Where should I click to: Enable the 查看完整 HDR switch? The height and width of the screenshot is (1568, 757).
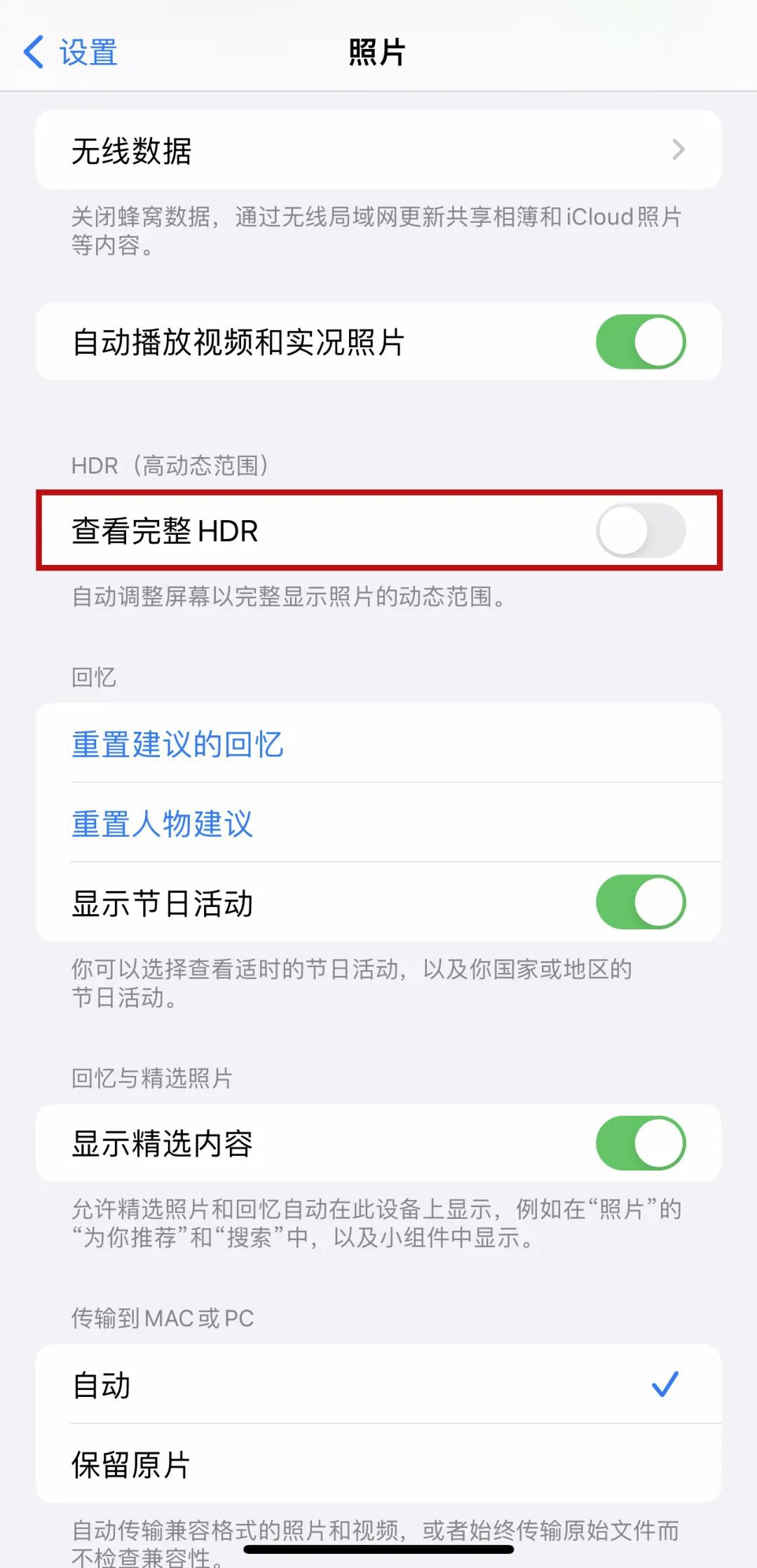pos(641,531)
